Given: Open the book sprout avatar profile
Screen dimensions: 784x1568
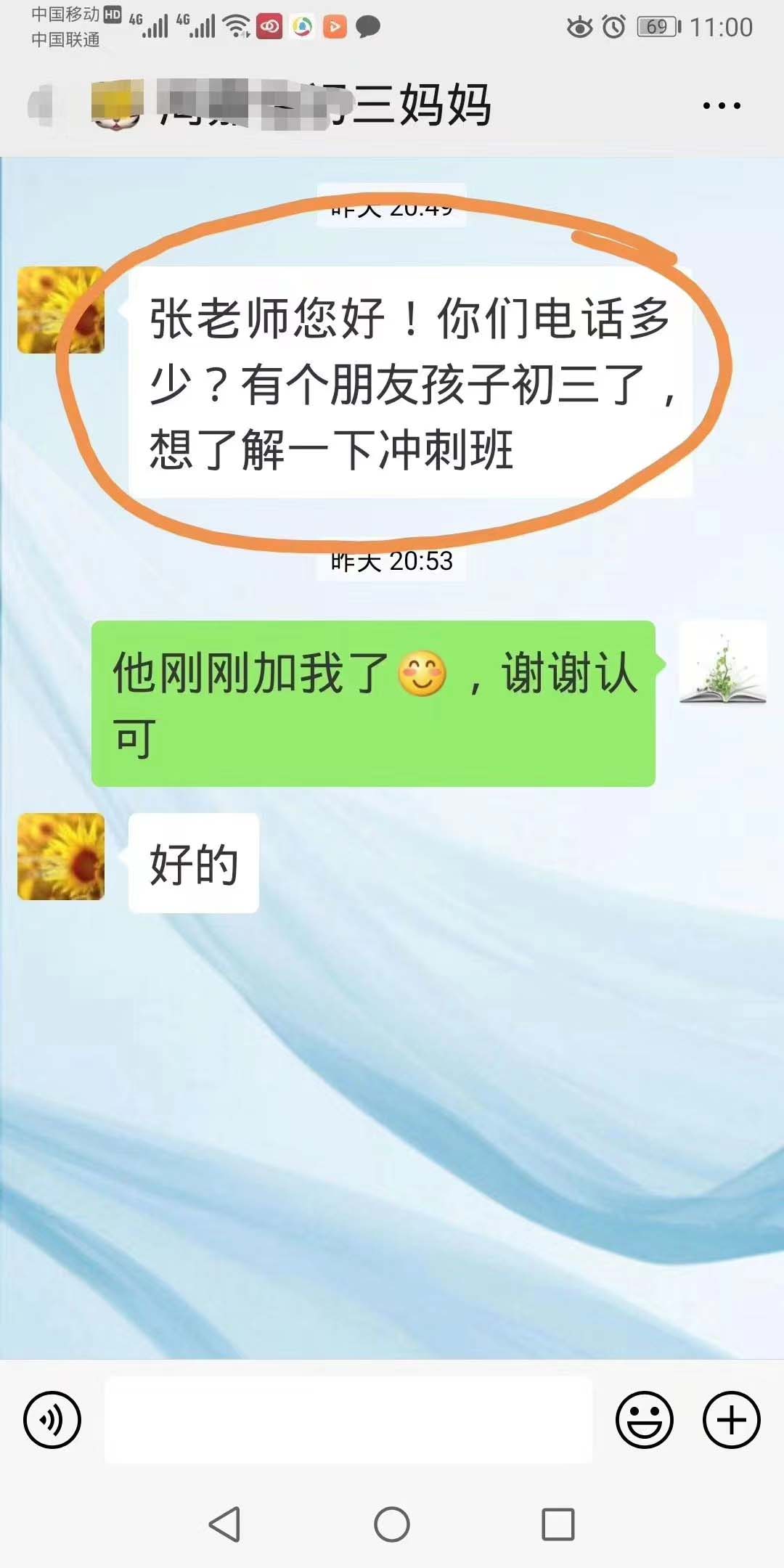Looking at the screenshot, I should click(722, 663).
